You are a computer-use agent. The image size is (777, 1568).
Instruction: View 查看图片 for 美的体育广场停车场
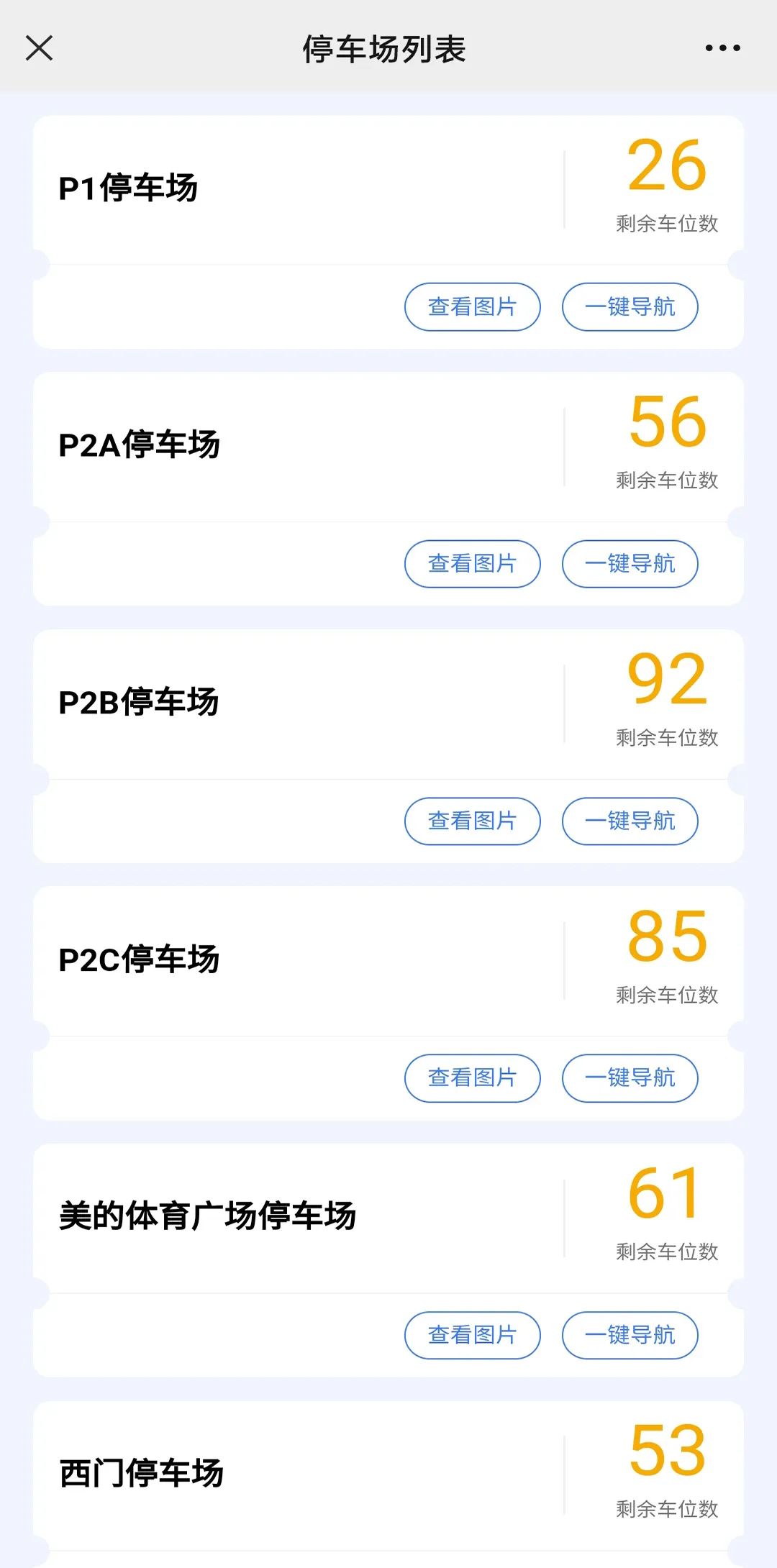472,1335
